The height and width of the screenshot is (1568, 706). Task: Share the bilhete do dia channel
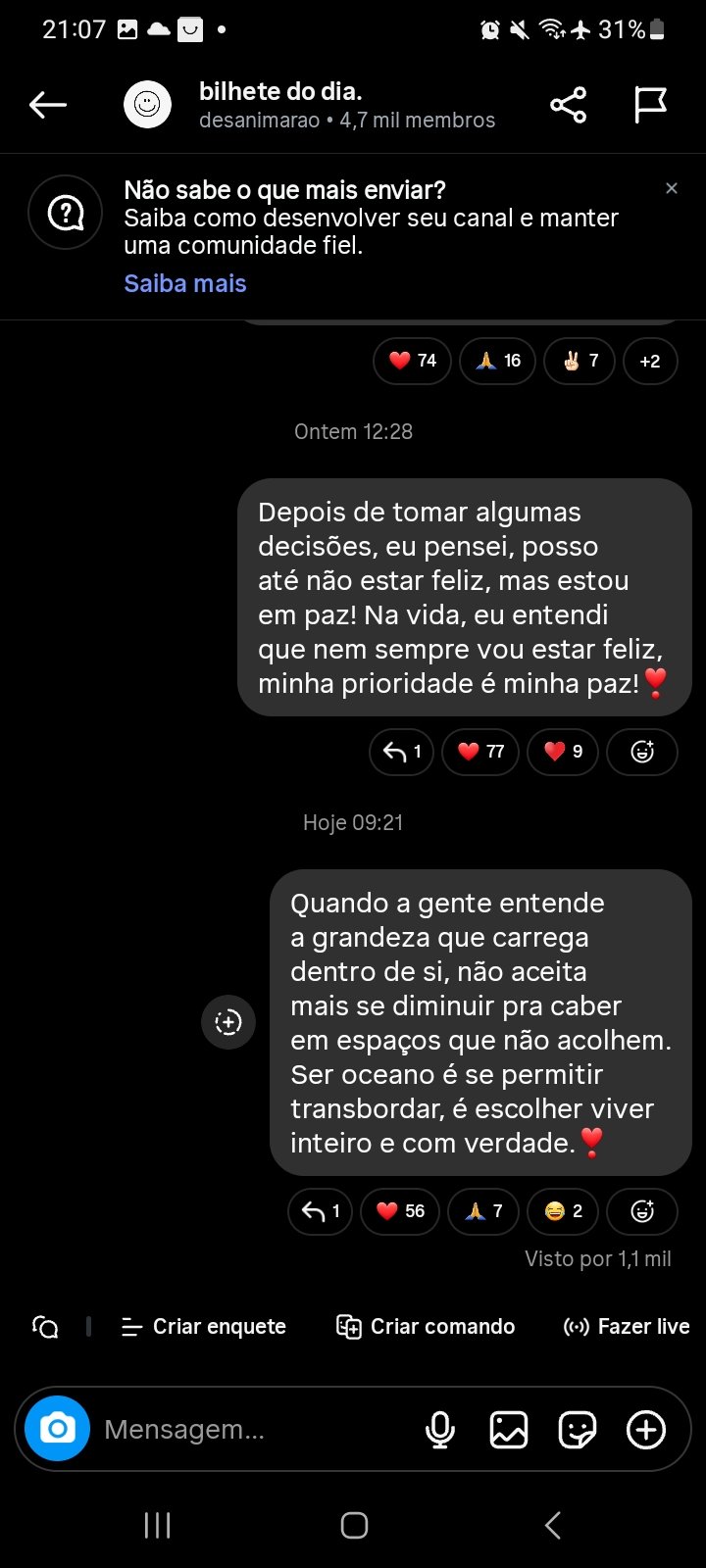[568, 105]
